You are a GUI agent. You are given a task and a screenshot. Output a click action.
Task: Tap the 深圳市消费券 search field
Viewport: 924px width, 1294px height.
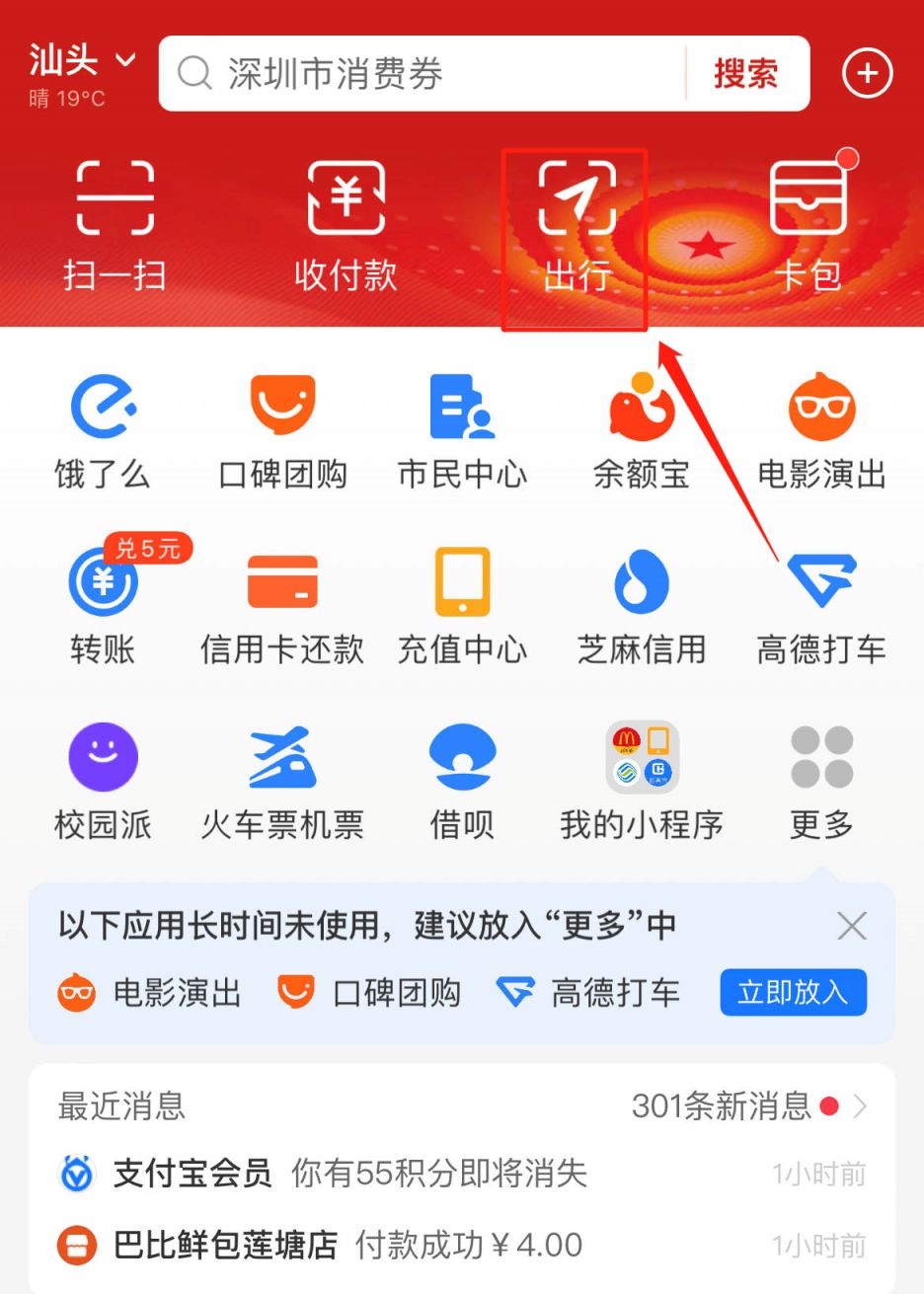[424, 74]
